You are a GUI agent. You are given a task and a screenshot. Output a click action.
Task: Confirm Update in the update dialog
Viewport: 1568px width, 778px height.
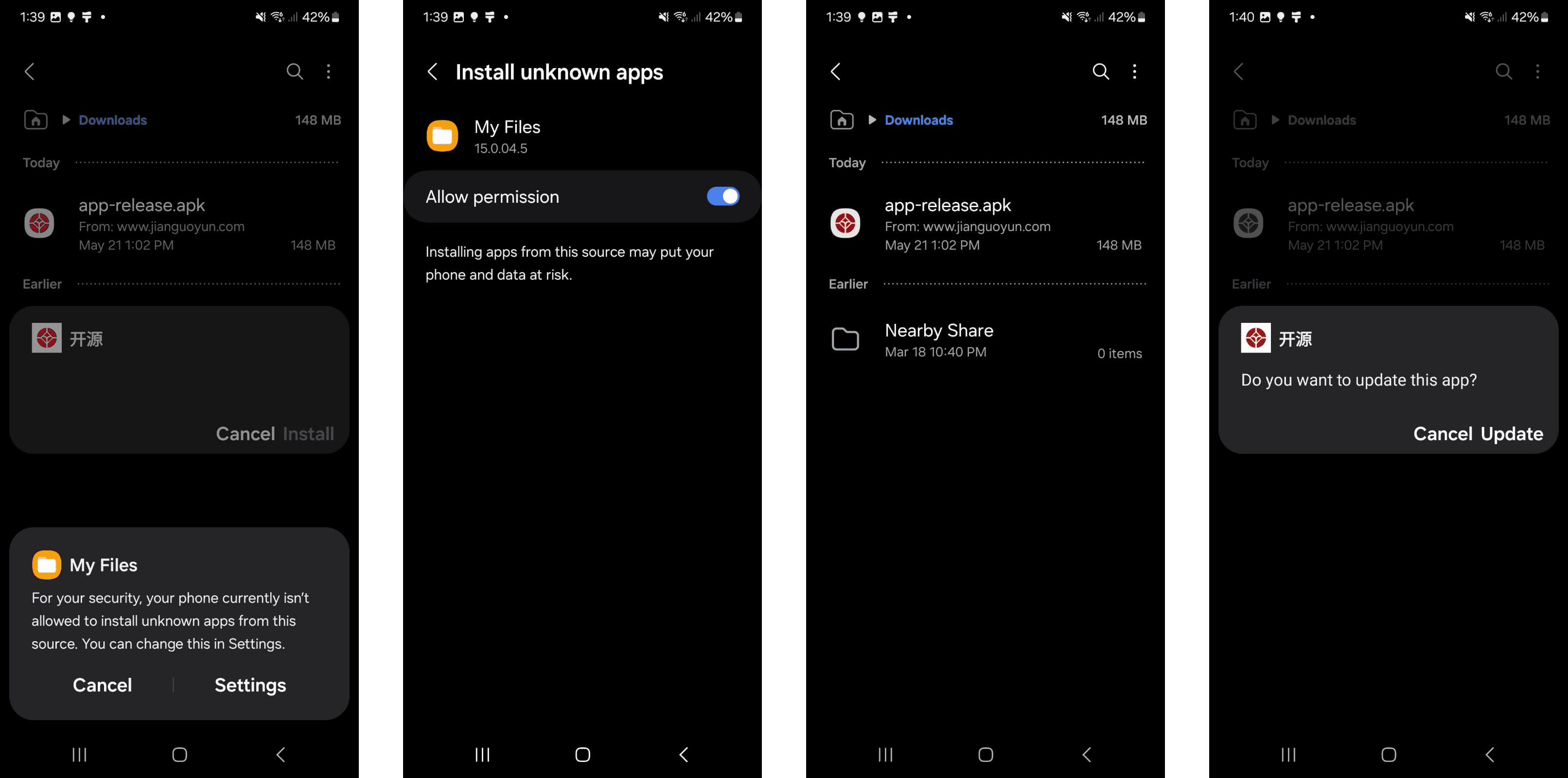[x=1512, y=433]
